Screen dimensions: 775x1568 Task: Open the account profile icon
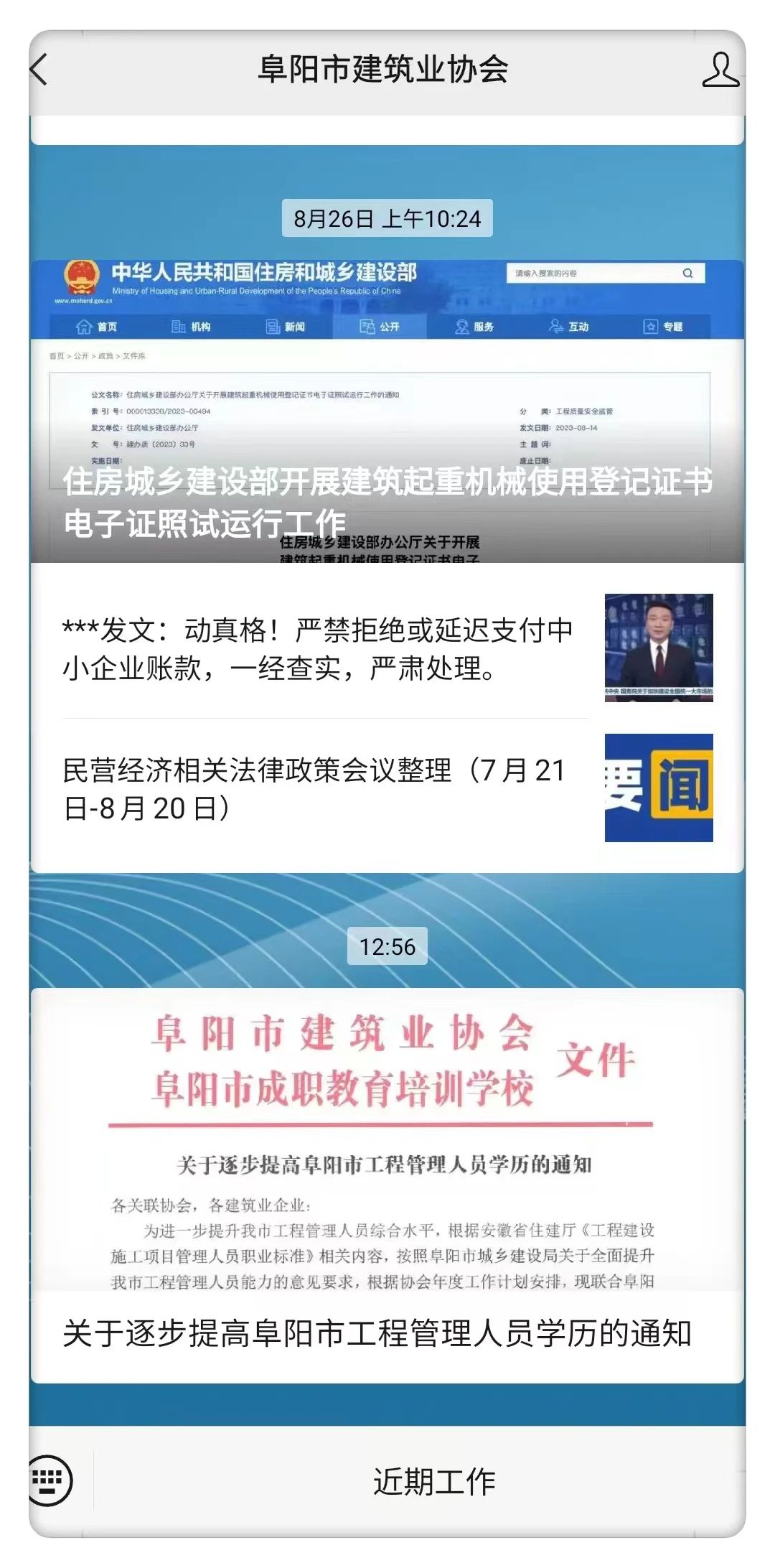720,70
